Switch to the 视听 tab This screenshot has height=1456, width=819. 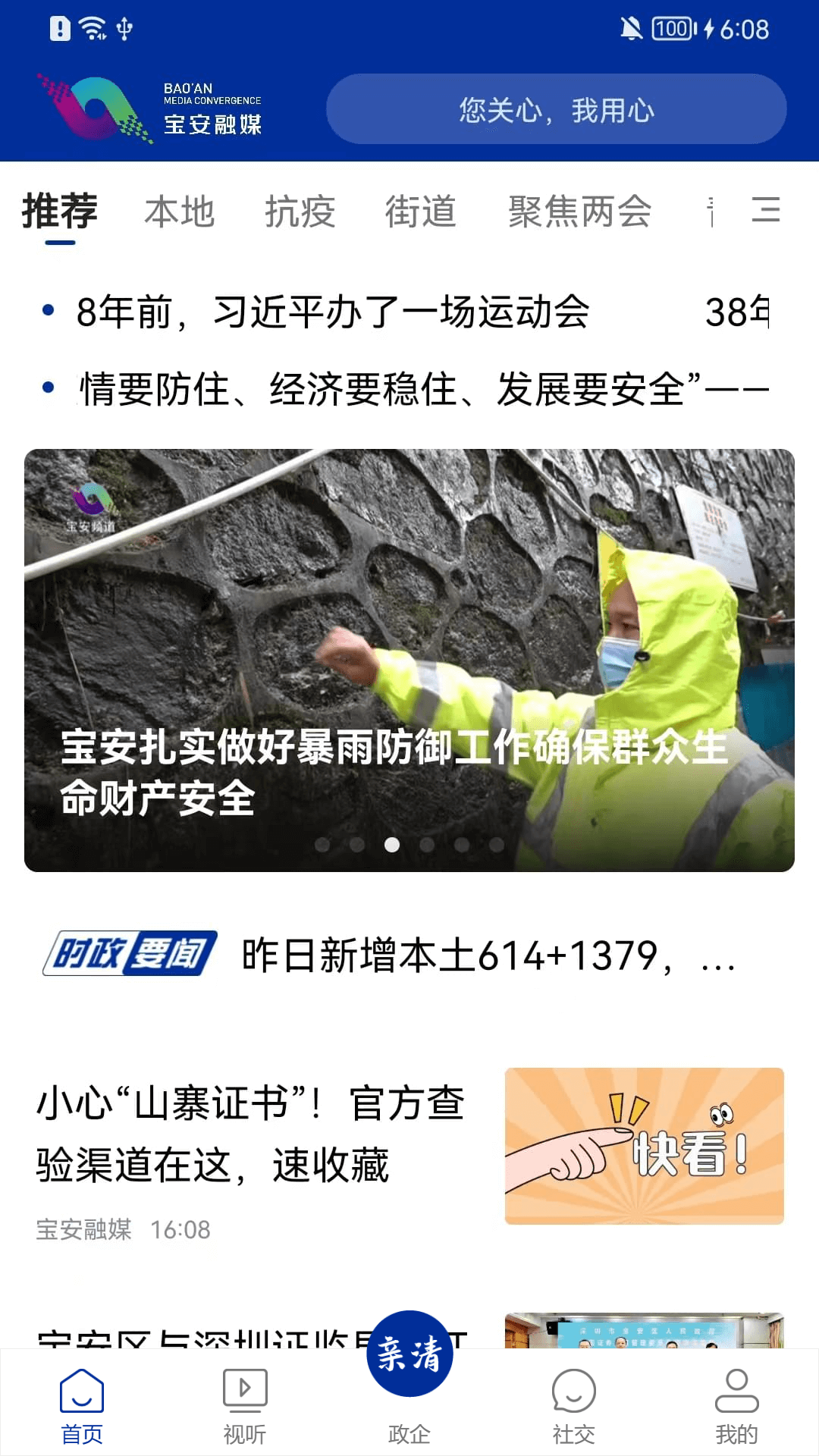pyautogui.click(x=245, y=1407)
